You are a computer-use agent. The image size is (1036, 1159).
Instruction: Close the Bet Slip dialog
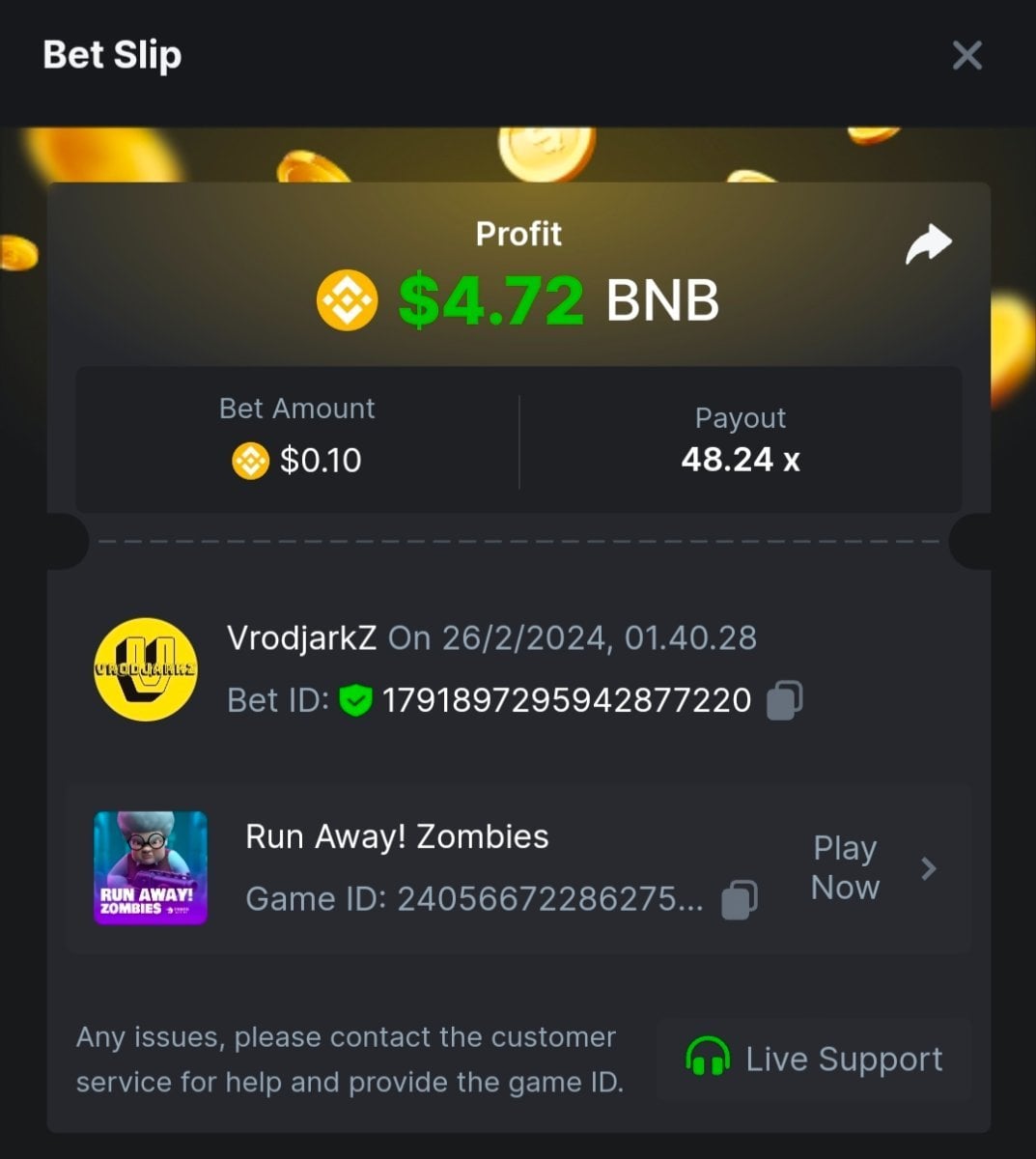[966, 56]
